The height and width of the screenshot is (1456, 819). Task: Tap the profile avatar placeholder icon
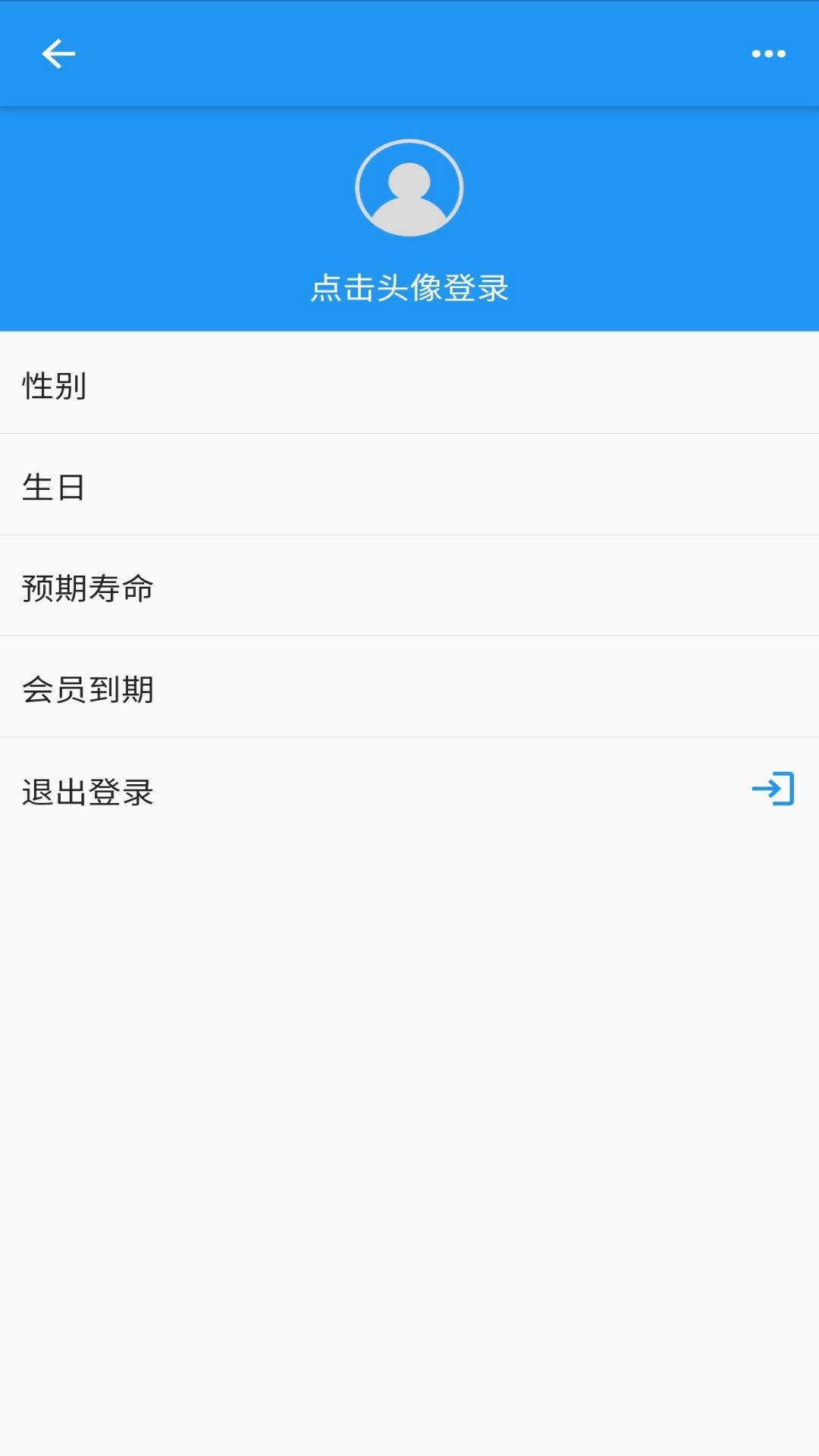(409, 187)
